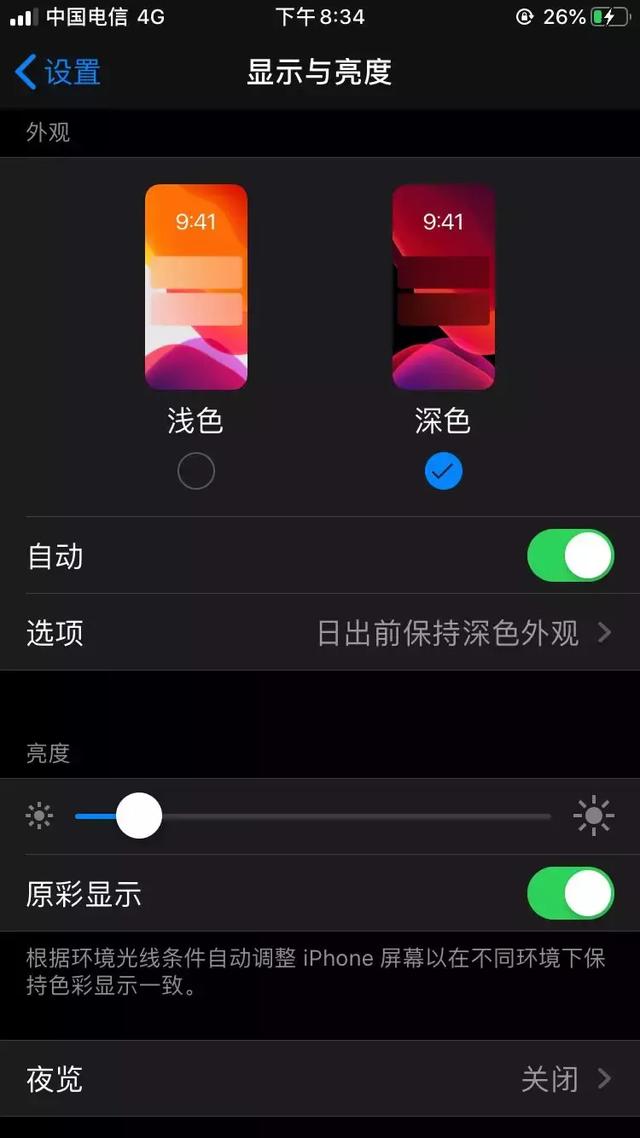This screenshot has width=640, height=1138.
Task: Tap the 浅色 phone preview thumbnail
Action: tap(196, 287)
